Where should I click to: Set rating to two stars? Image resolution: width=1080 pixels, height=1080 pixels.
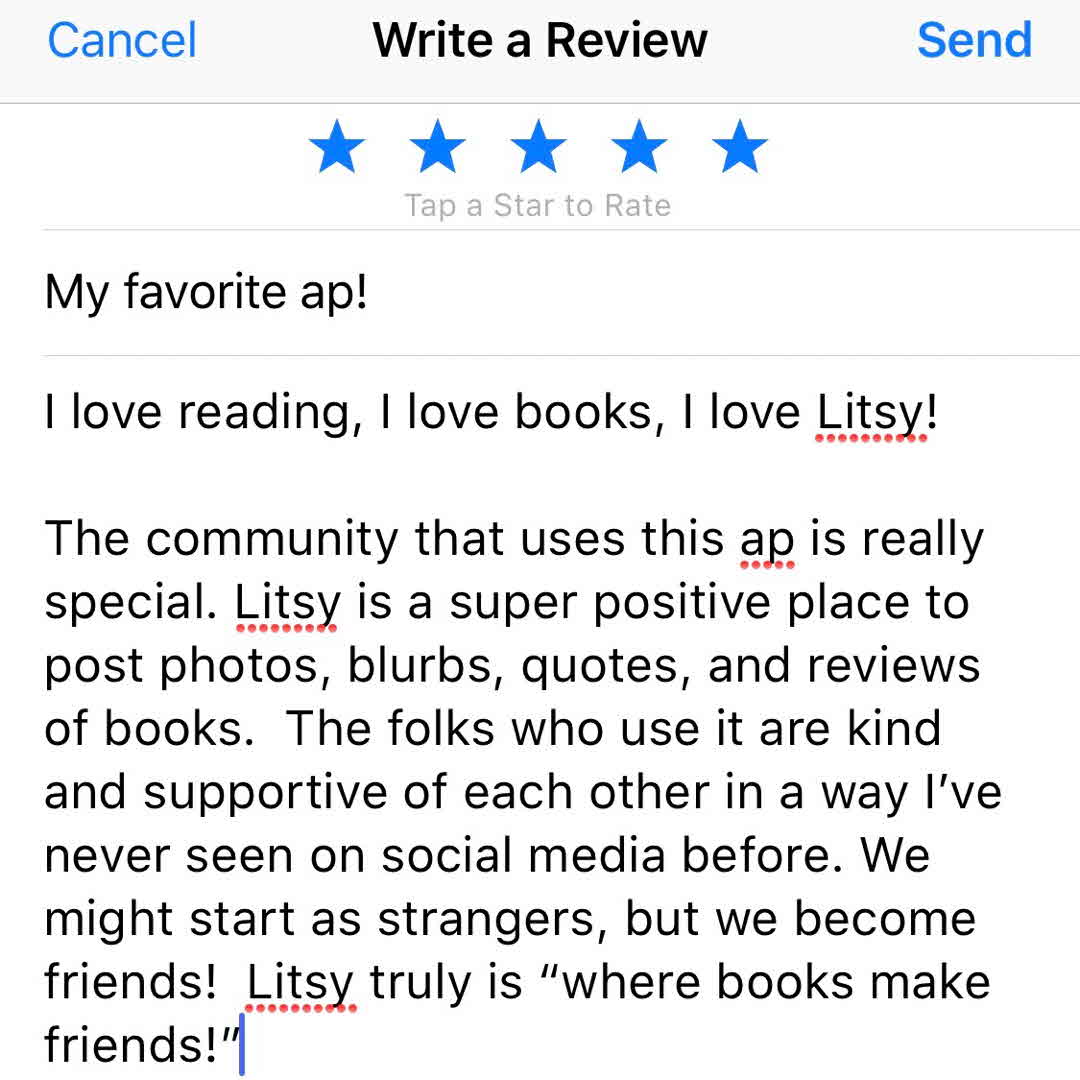[x=438, y=148]
